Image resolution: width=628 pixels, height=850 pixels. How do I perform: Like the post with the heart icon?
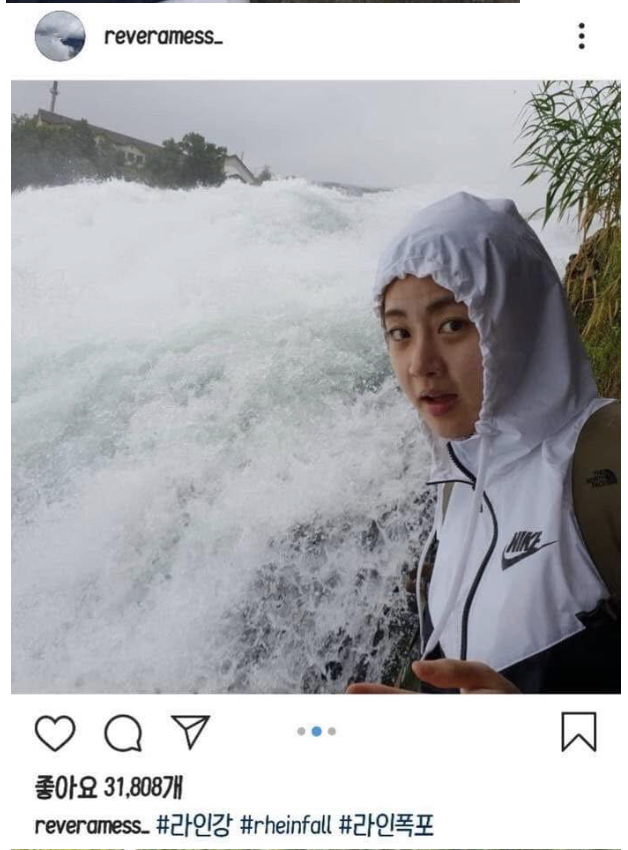click(x=56, y=733)
